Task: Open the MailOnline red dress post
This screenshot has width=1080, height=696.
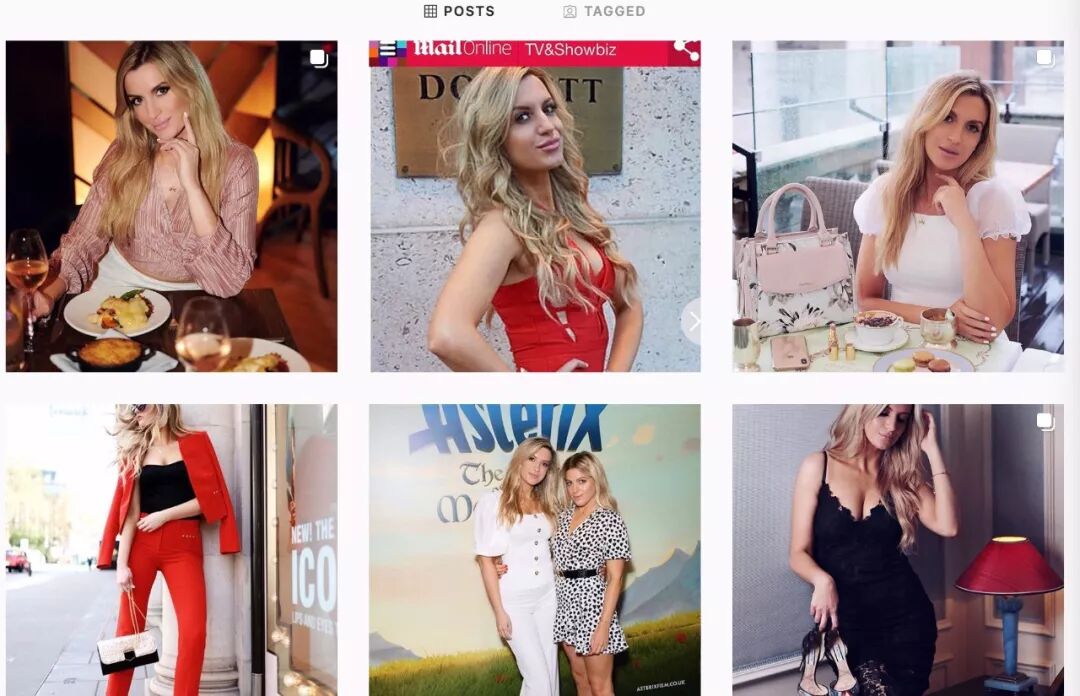Action: click(534, 206)
